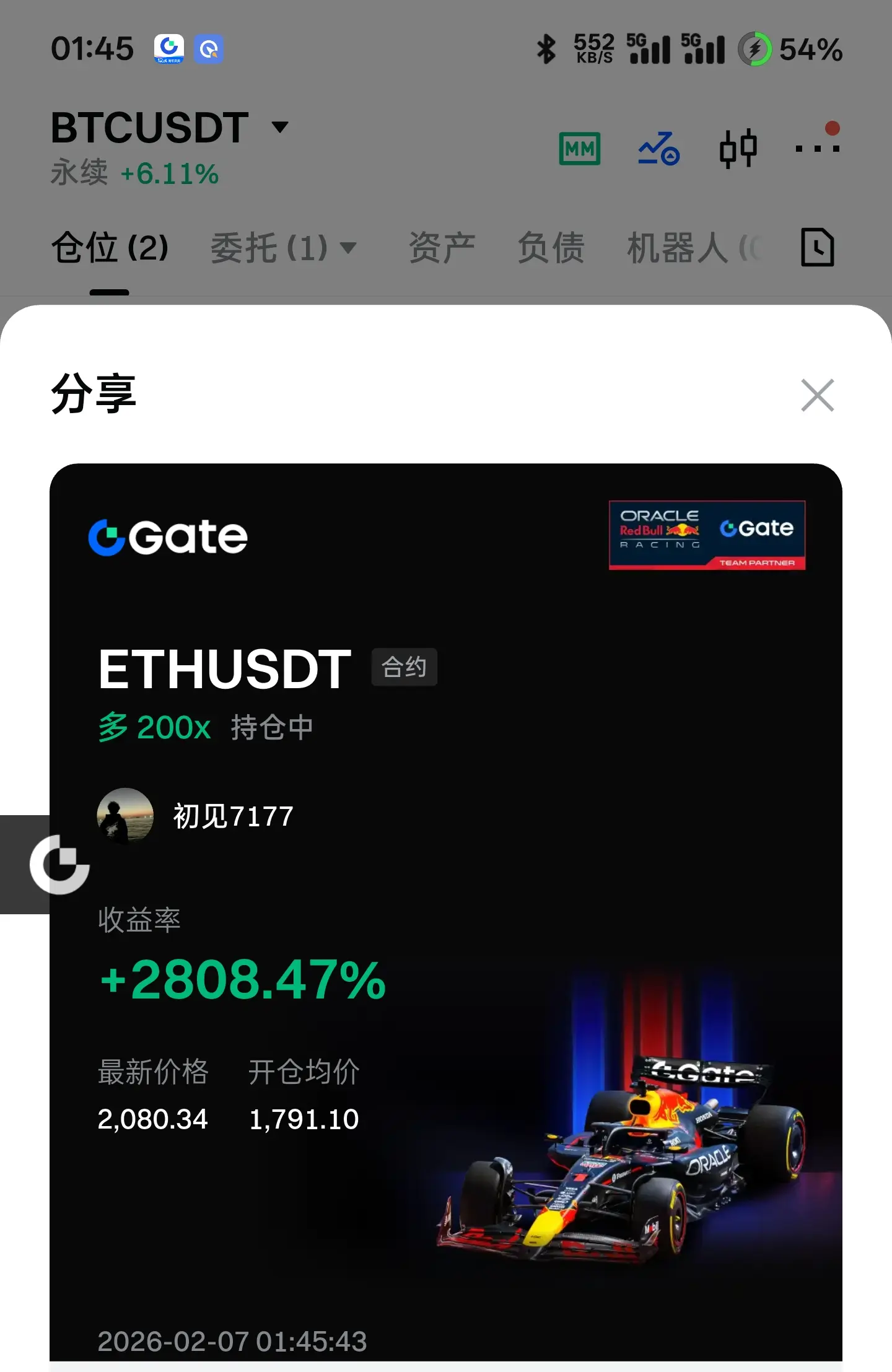Switch to the 资产 tab
This screenshot has width=892, height=1372.
point(442,248)
